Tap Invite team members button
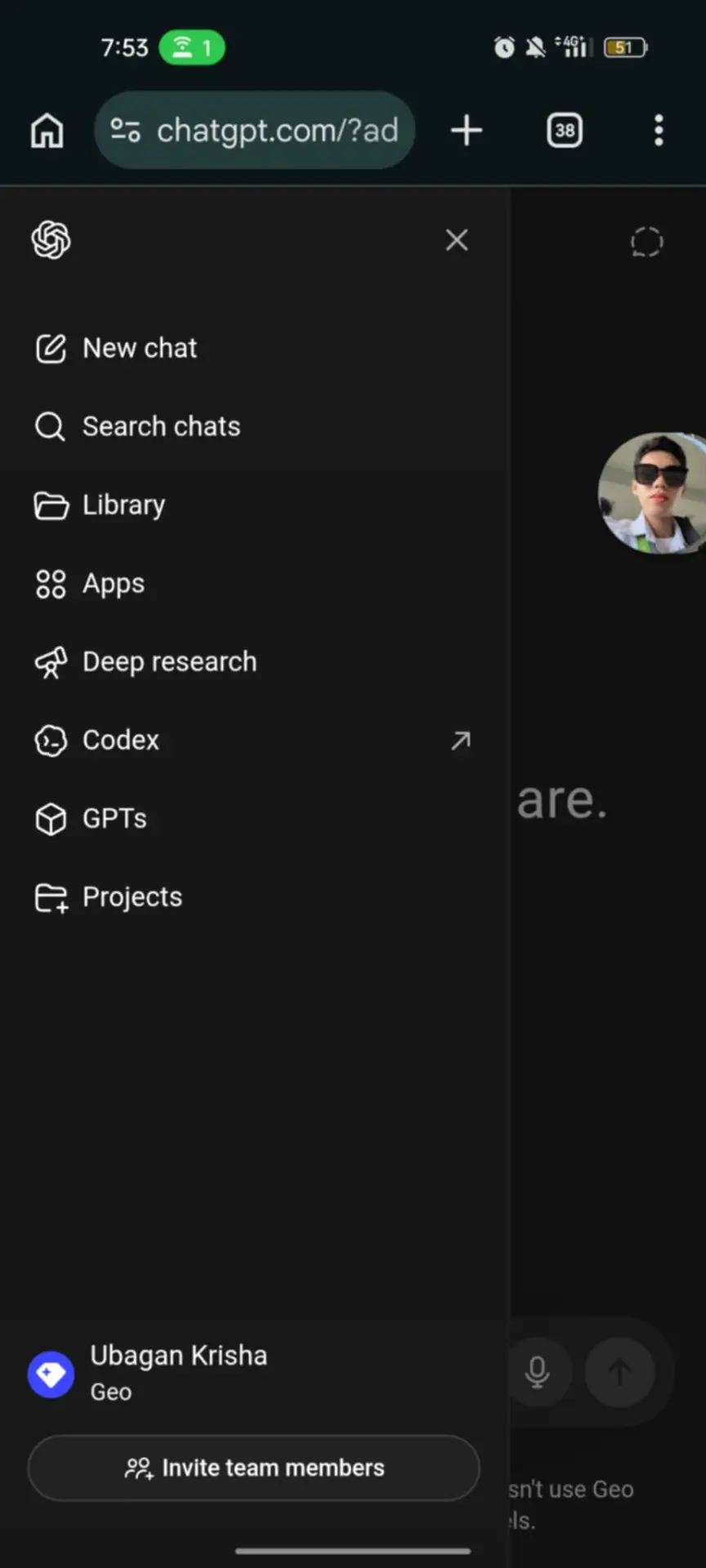Viewport: 706px width, 1568px height. coord(254,1468)
